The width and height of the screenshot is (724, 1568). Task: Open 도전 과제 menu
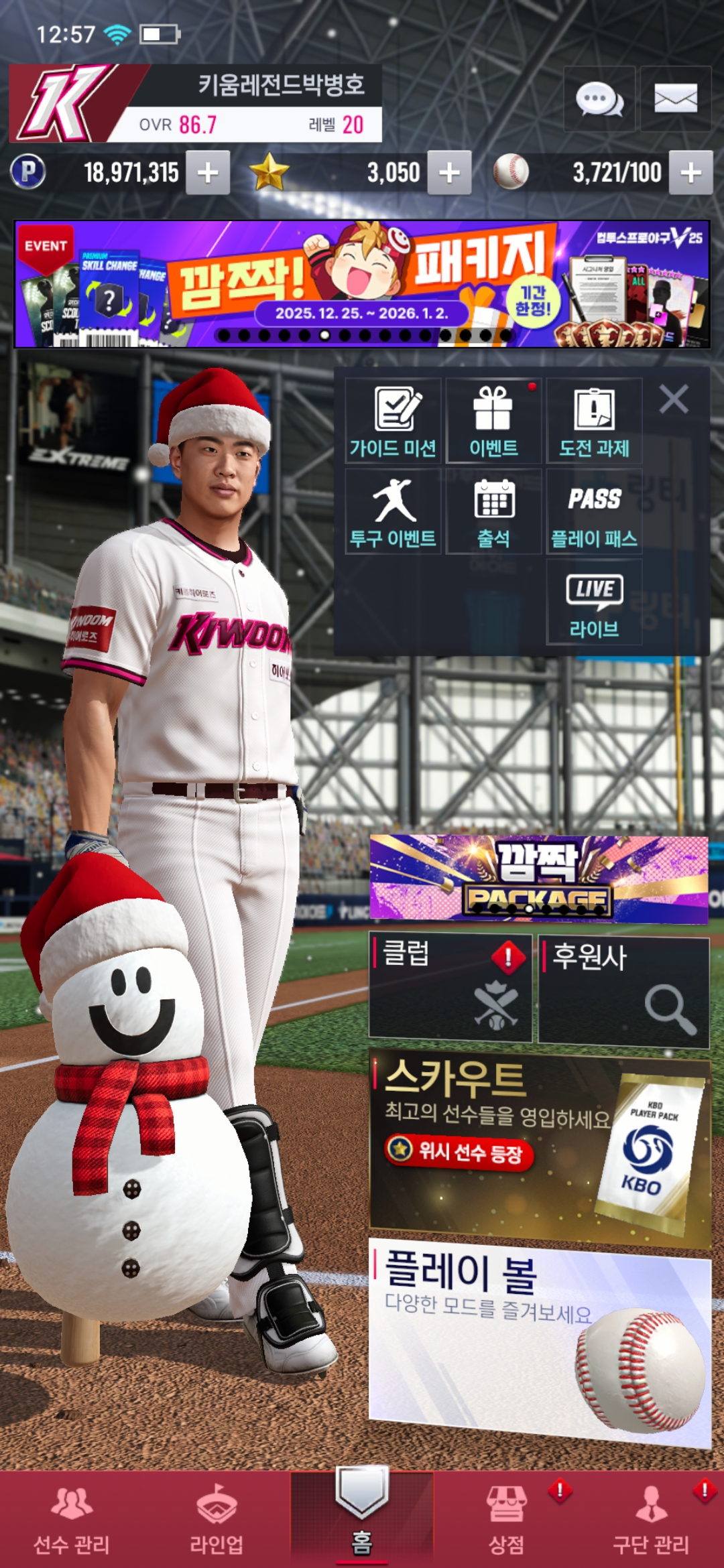(x=594, y=421)
